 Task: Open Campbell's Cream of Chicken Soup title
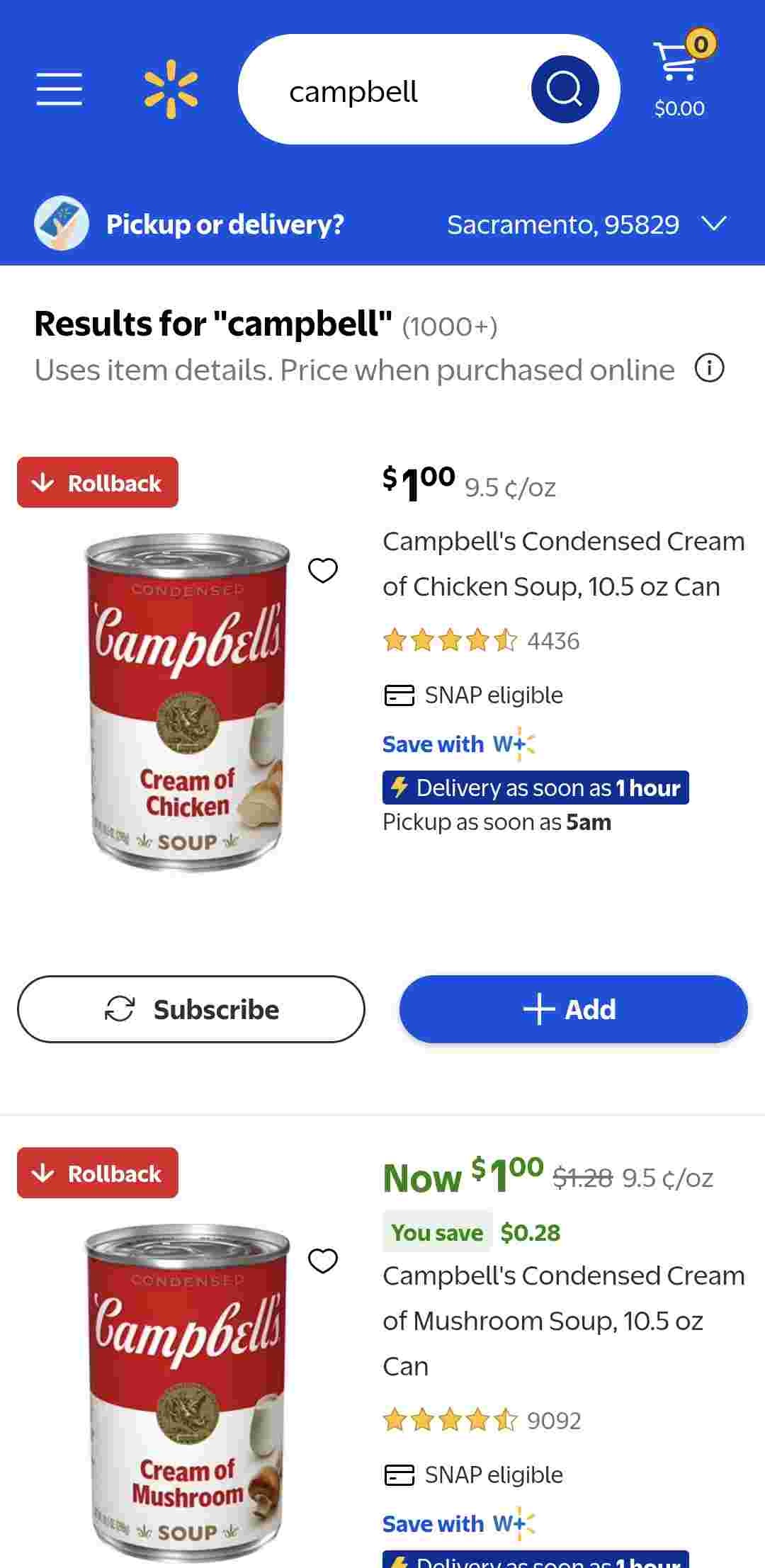click(563, 564)
